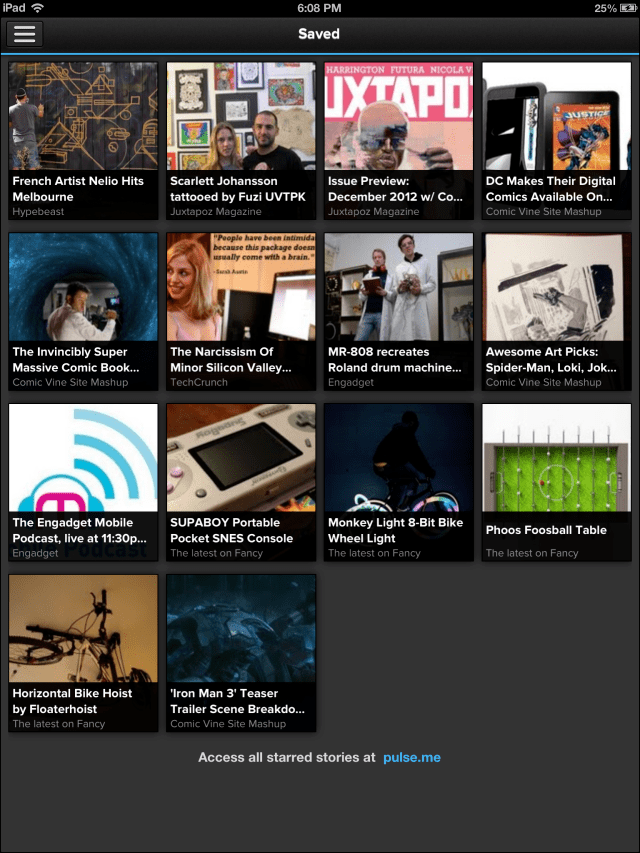Open The Narcissism Of Minor Silicon Valley story
Viewport: 640px width, 853px height.
(241, 311)
